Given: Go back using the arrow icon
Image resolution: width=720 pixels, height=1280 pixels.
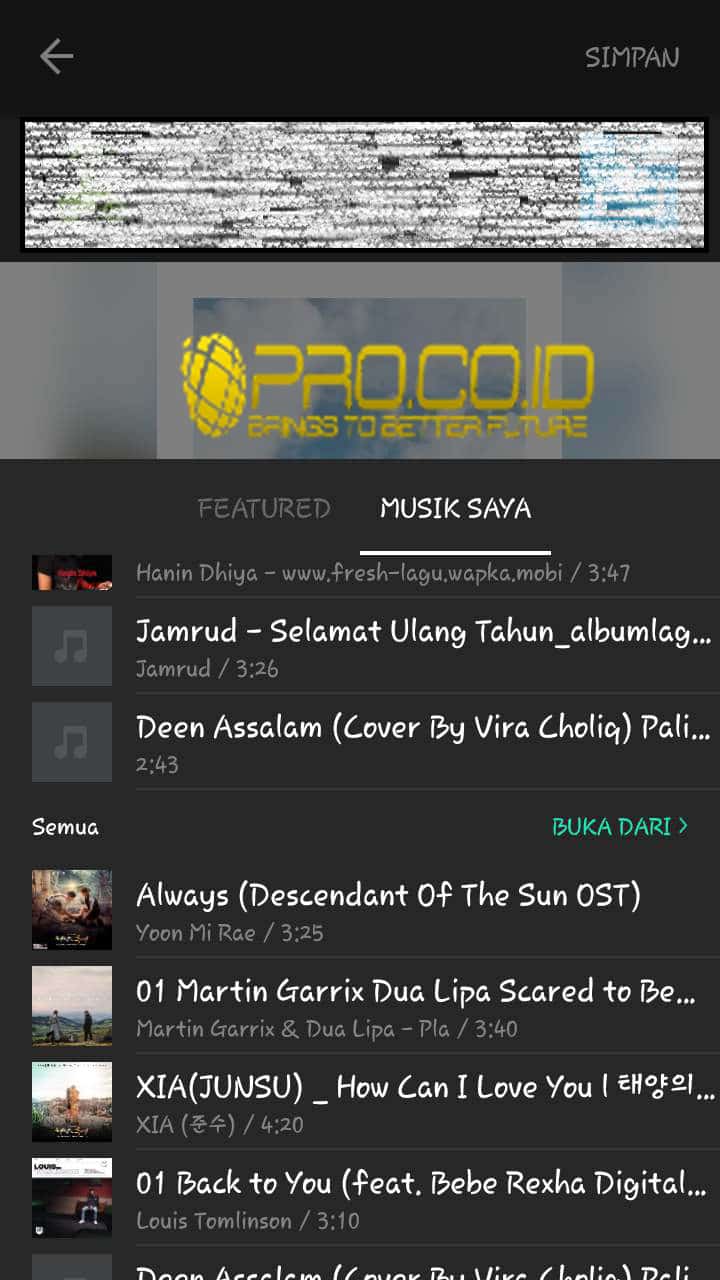Looking at the screenshot, I should 56,57.
